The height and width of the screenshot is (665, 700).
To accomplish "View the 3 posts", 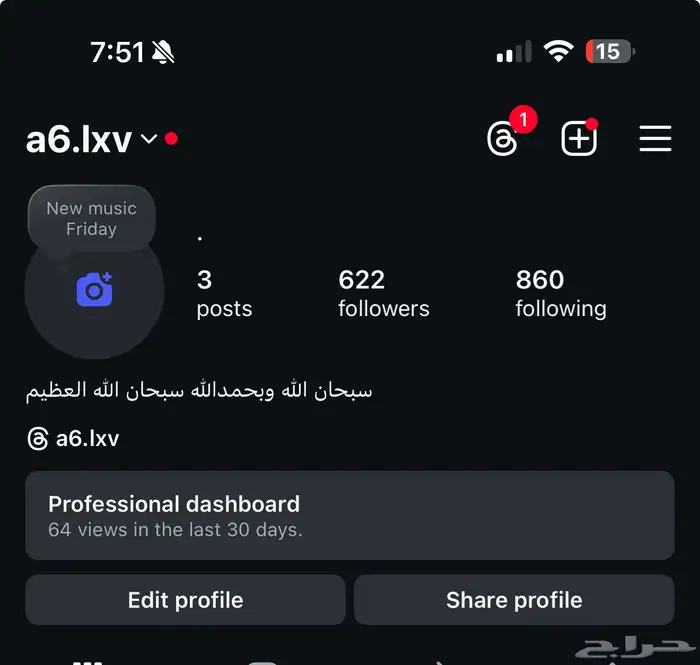I will (x=224, y=293).
